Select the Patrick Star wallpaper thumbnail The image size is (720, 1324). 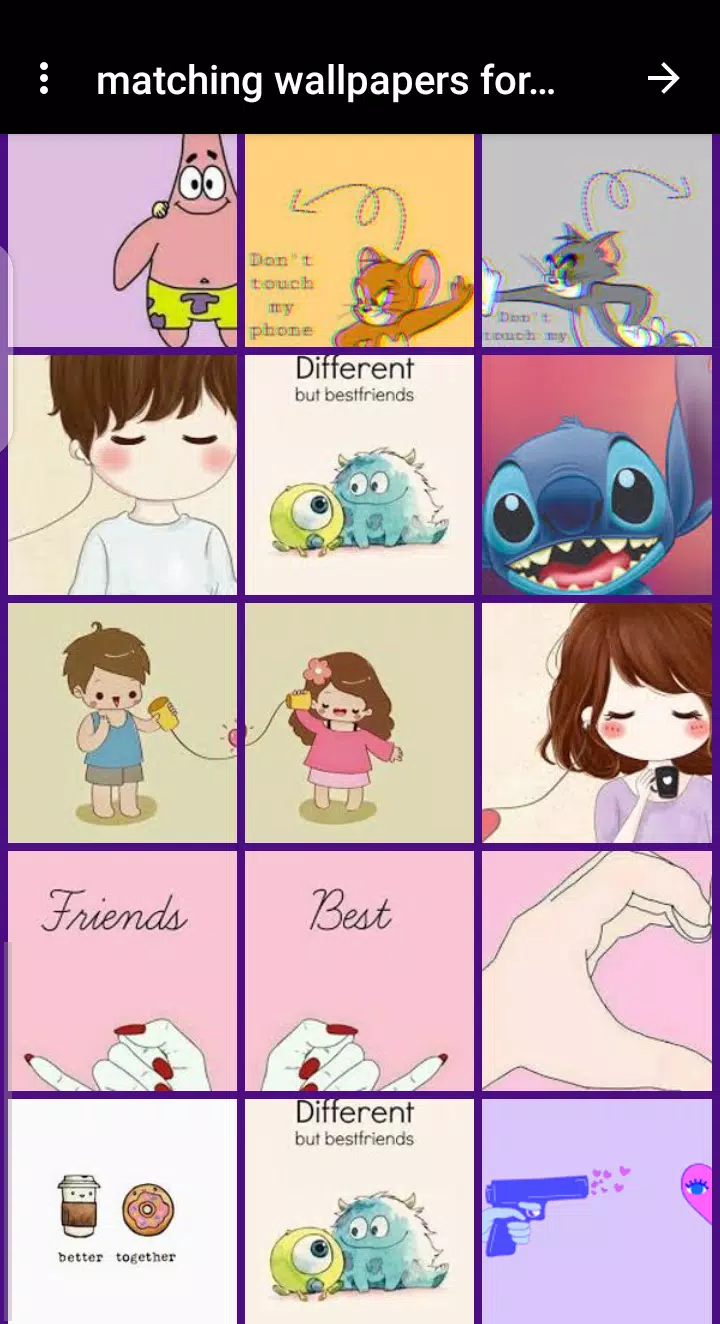(122, 238)
